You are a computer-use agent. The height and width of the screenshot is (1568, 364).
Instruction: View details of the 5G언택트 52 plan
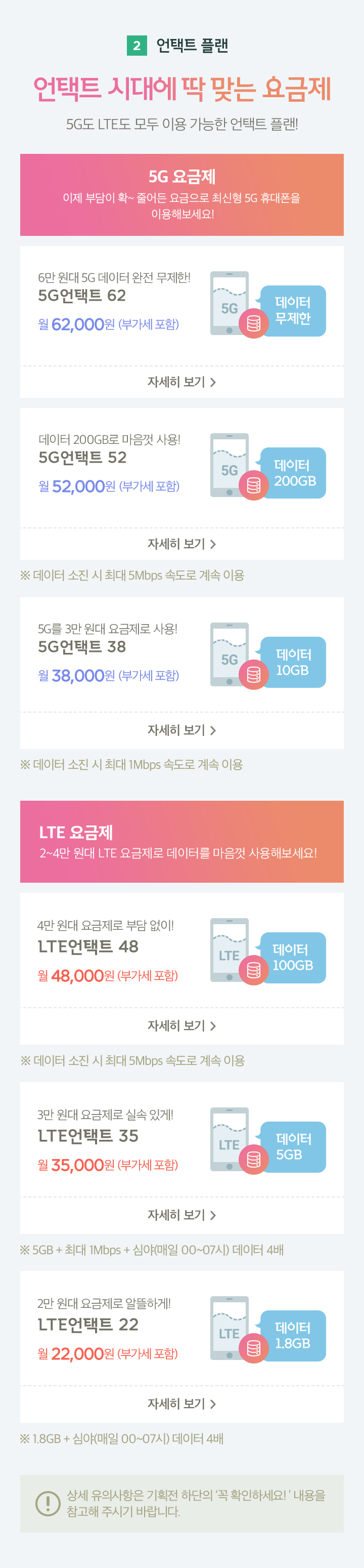point(181,544)
